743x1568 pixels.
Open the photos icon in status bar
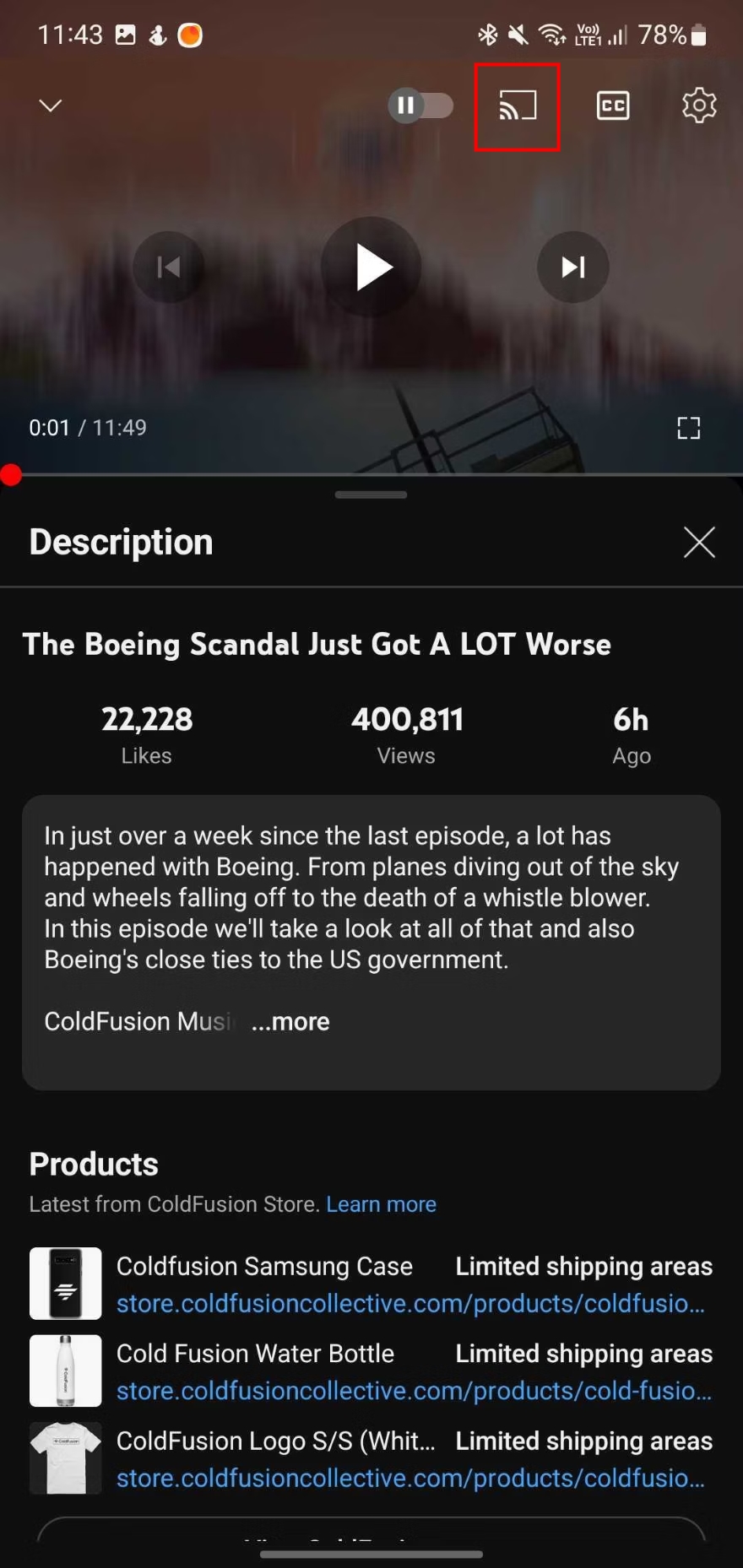[x=125, y=35]
